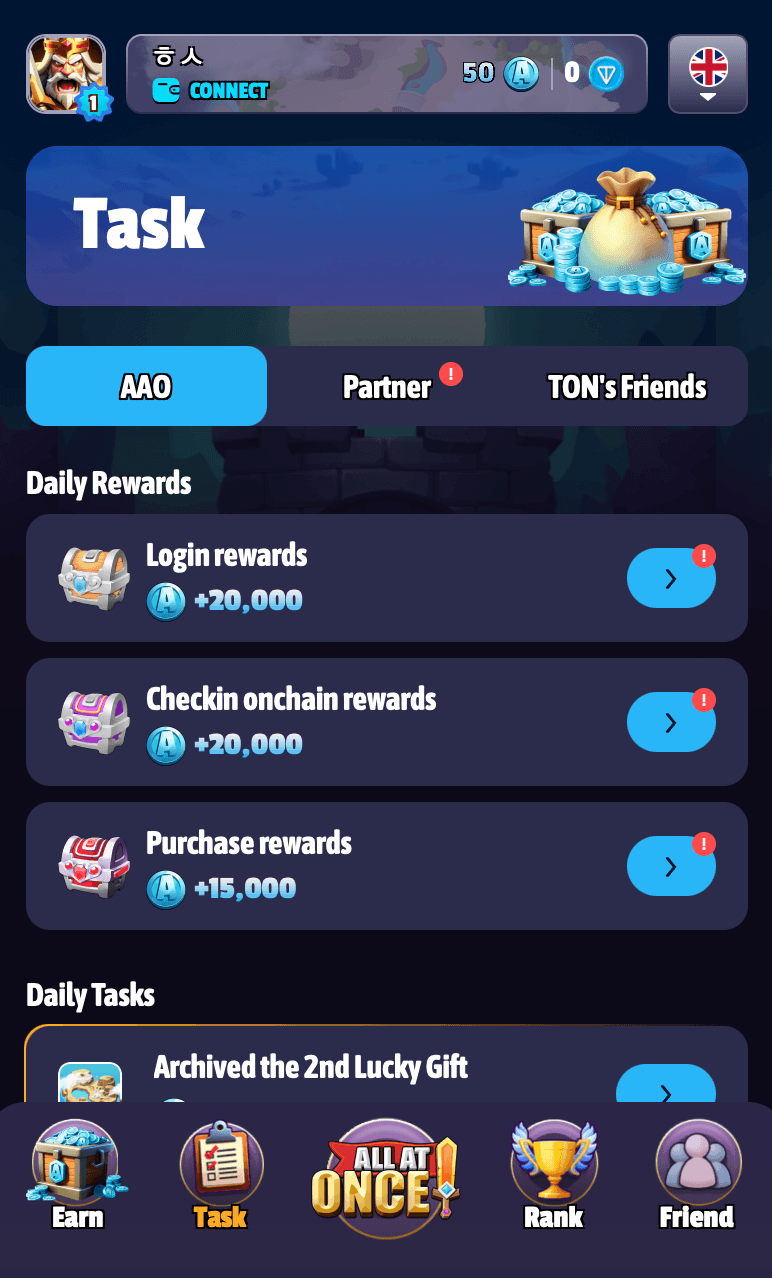Open the language selector dropdown

point(708,73)
